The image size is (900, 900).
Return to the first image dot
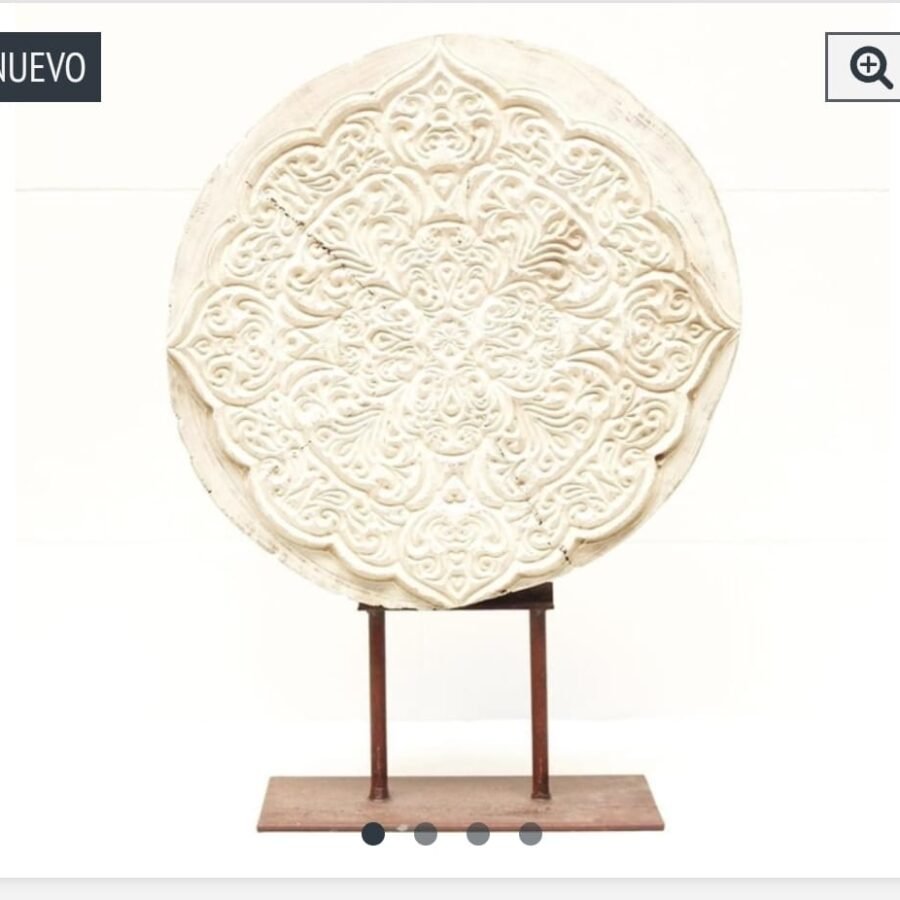373,834
